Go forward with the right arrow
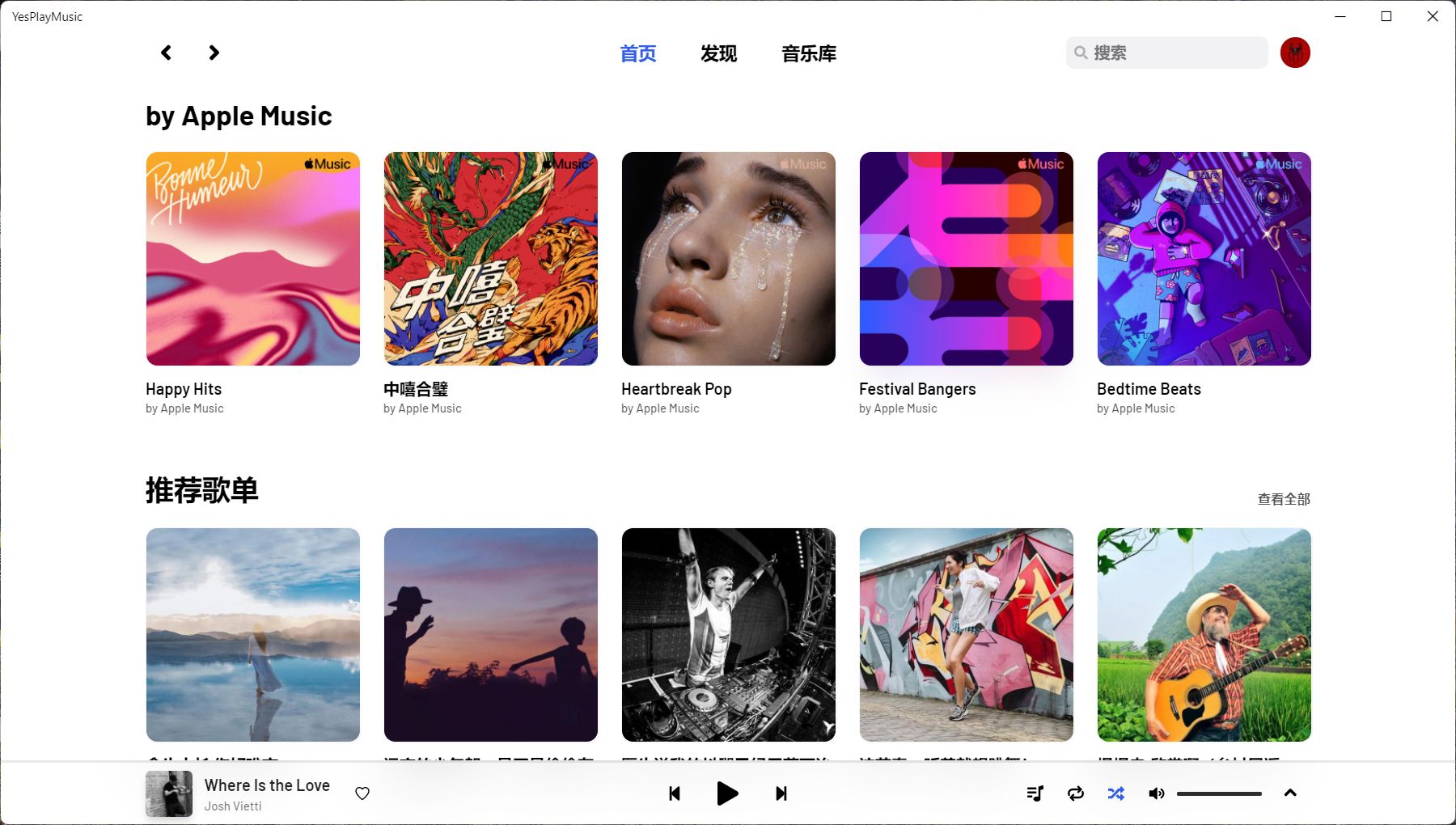The image size is (1456, 825). 214,53
